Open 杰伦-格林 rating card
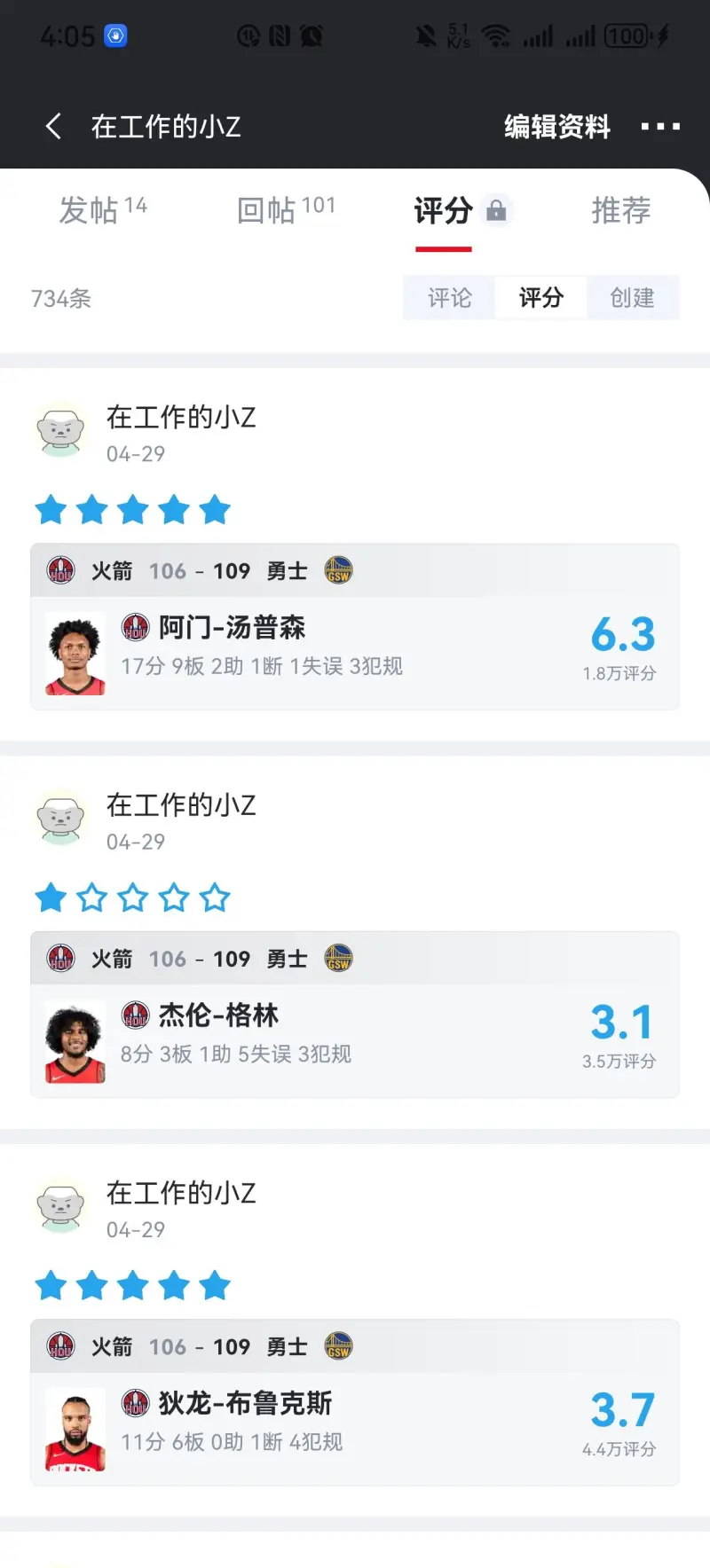The image size is (710, 1568). pyautogui.click(x=355, y=1040)
